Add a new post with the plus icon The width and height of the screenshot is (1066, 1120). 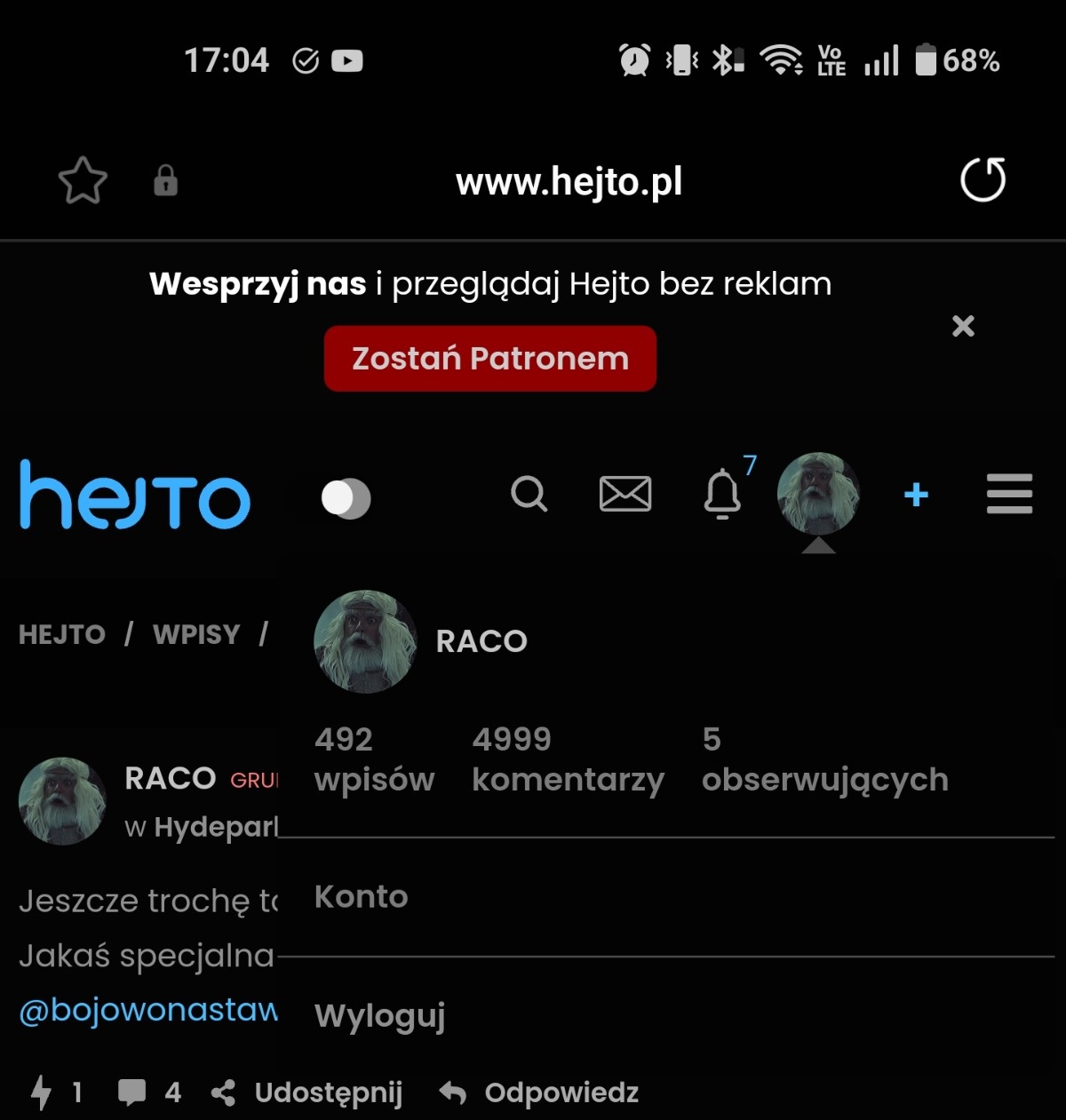pos(916,495)
